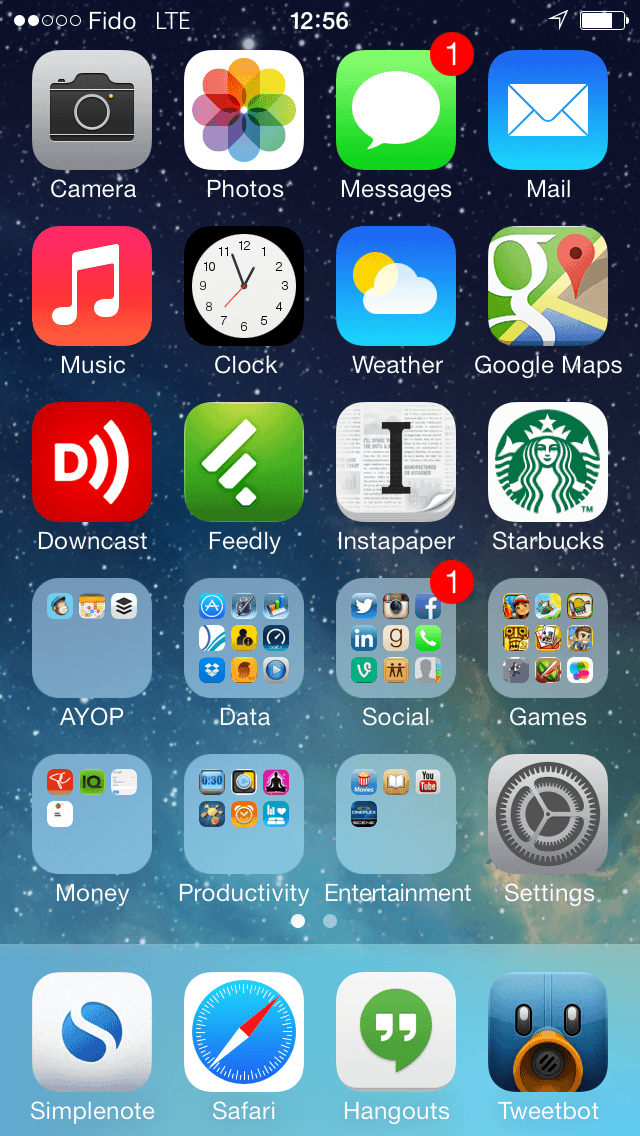Screen dimensions: 640x1136
Task: Open the Money folder
Action: click(92, 814)
